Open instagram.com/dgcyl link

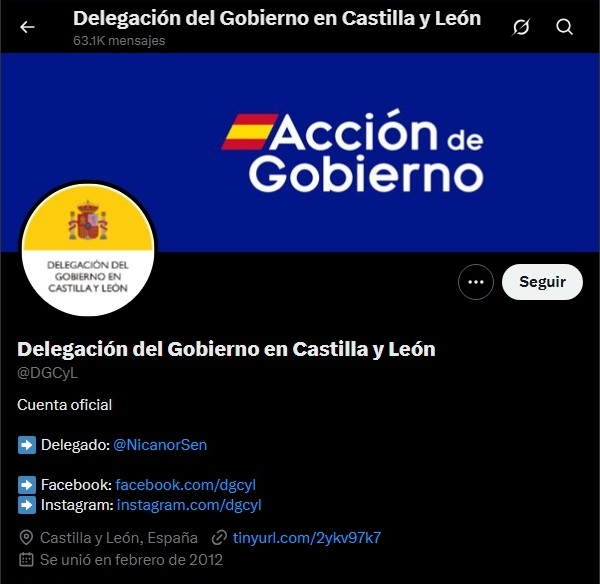(x=189, y=505)
